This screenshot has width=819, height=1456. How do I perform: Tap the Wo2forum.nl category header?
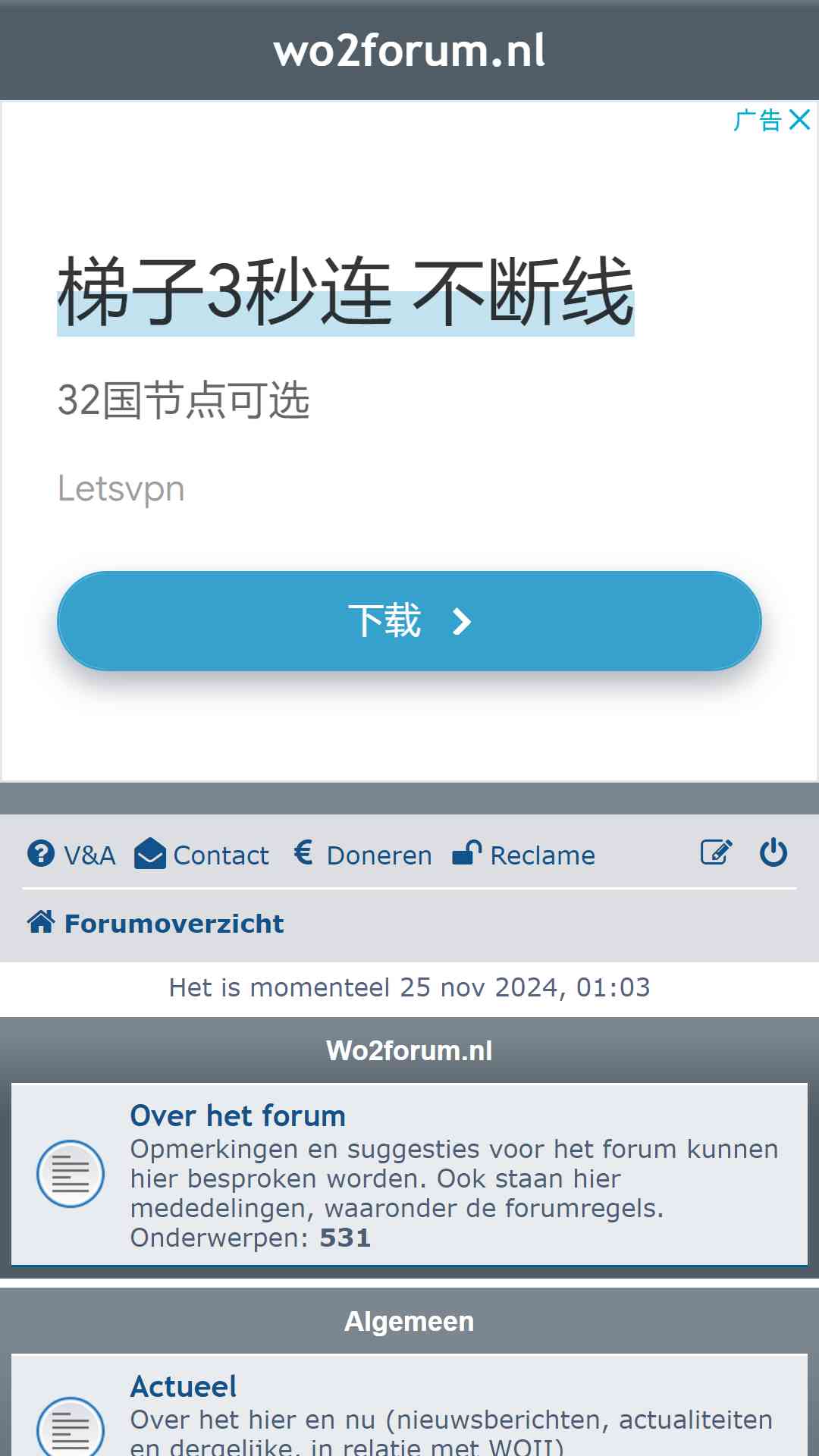pyautogui.click(x=409, y=1050)
